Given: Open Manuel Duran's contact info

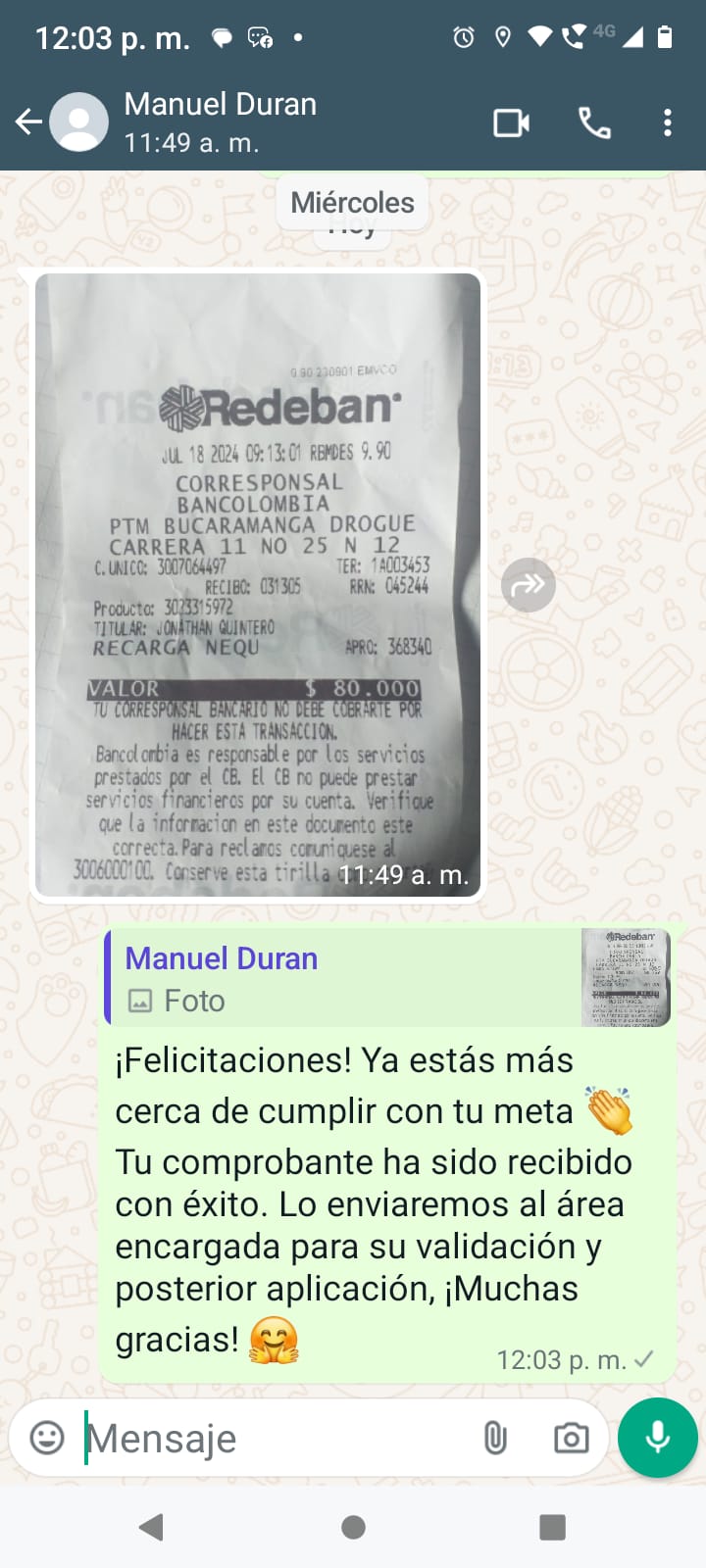Looking at the screenshot, I should [x=221, y=122].
